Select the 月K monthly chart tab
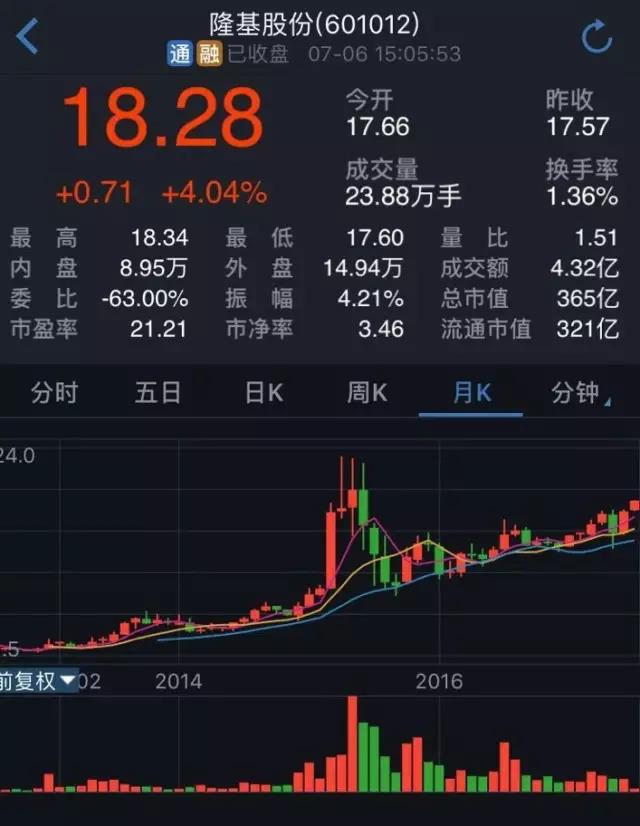Viewport: 640px width, 826px height. pyautogui.click(x=472, y=393)
